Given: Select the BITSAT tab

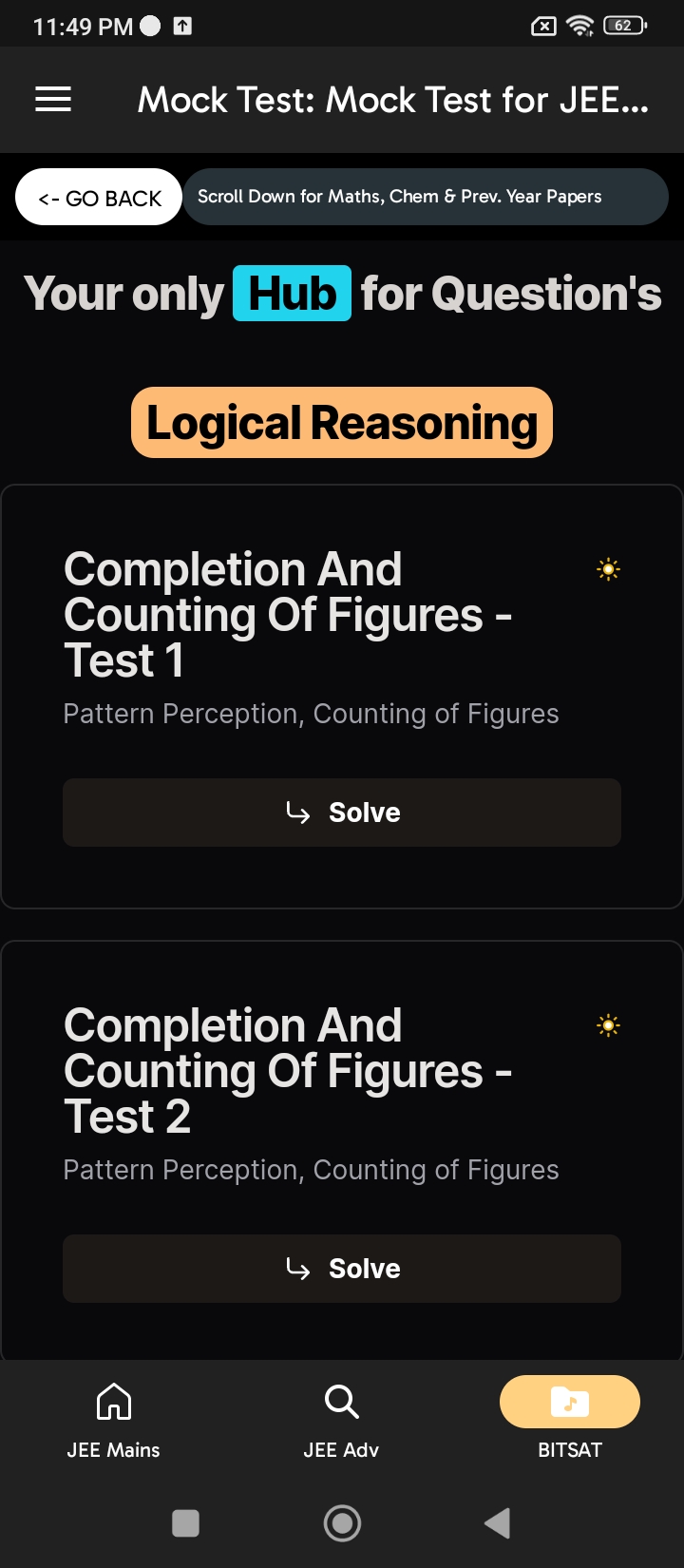Looking at the screenshot, I should click(x=570, y=1421).
